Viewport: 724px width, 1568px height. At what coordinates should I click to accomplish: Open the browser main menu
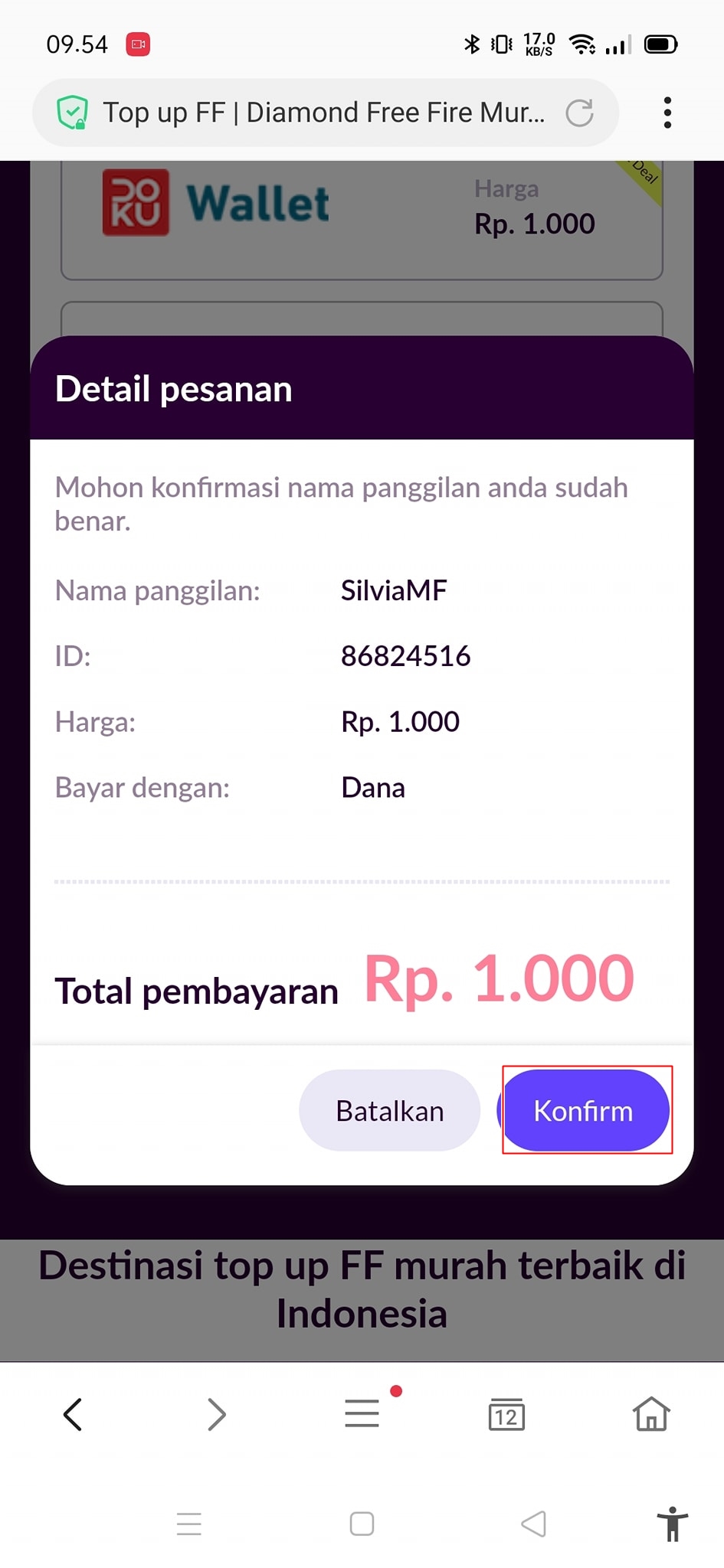click(x=362, y=1413)
